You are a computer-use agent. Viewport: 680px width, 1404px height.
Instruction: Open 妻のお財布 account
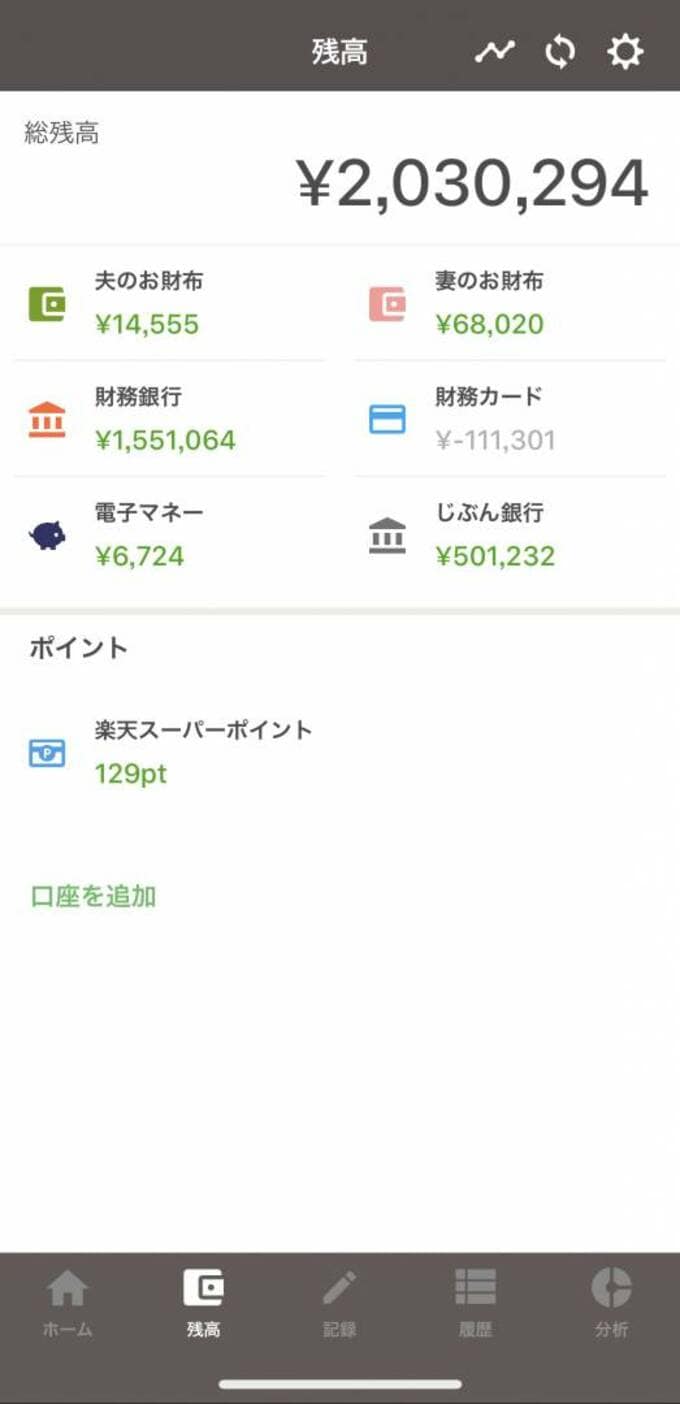[x=509, y=304]
